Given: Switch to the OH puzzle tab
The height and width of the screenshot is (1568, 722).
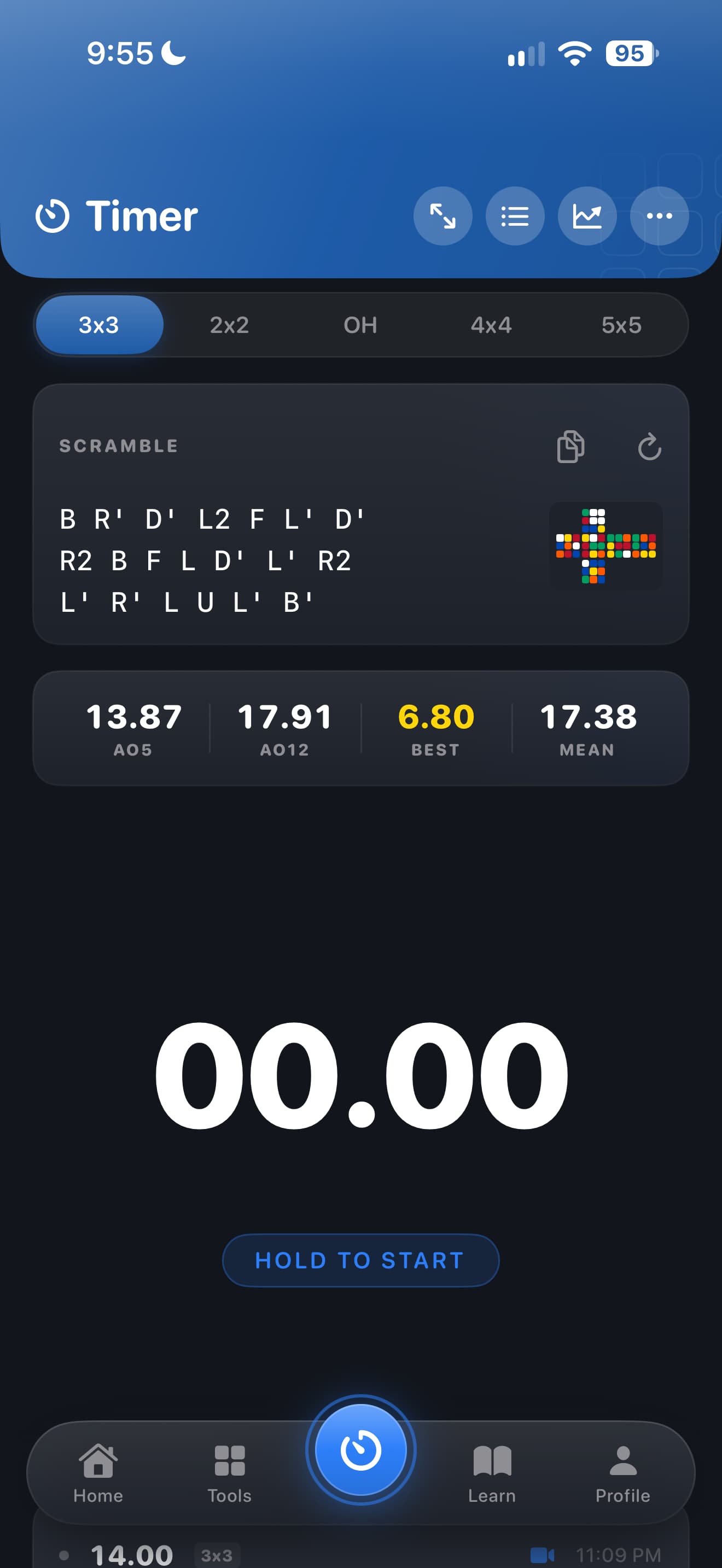Looking at the screenshot, I should [x=360, y=325].
